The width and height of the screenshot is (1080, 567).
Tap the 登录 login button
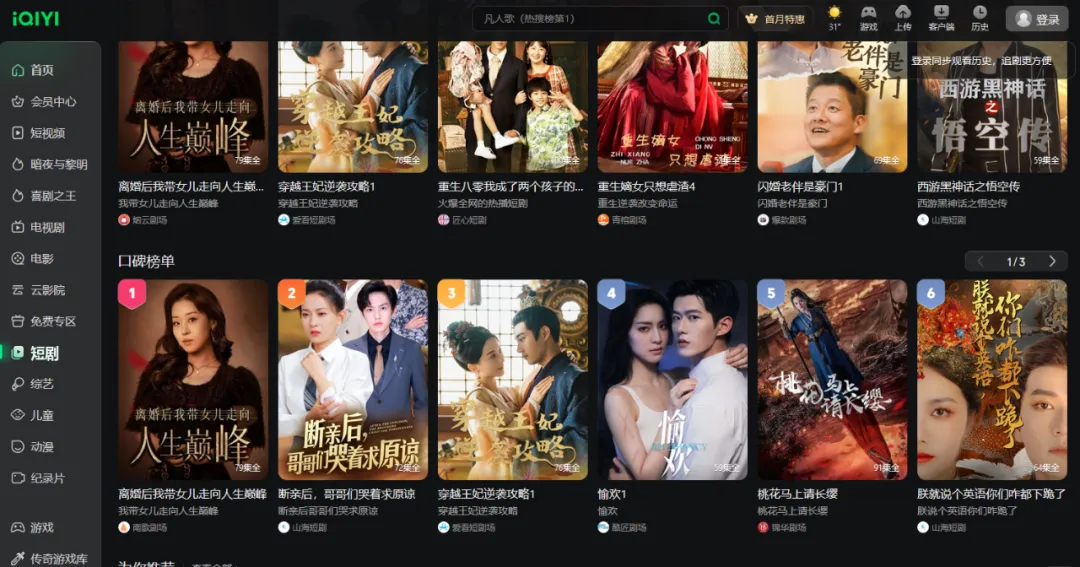(1037, 19)
